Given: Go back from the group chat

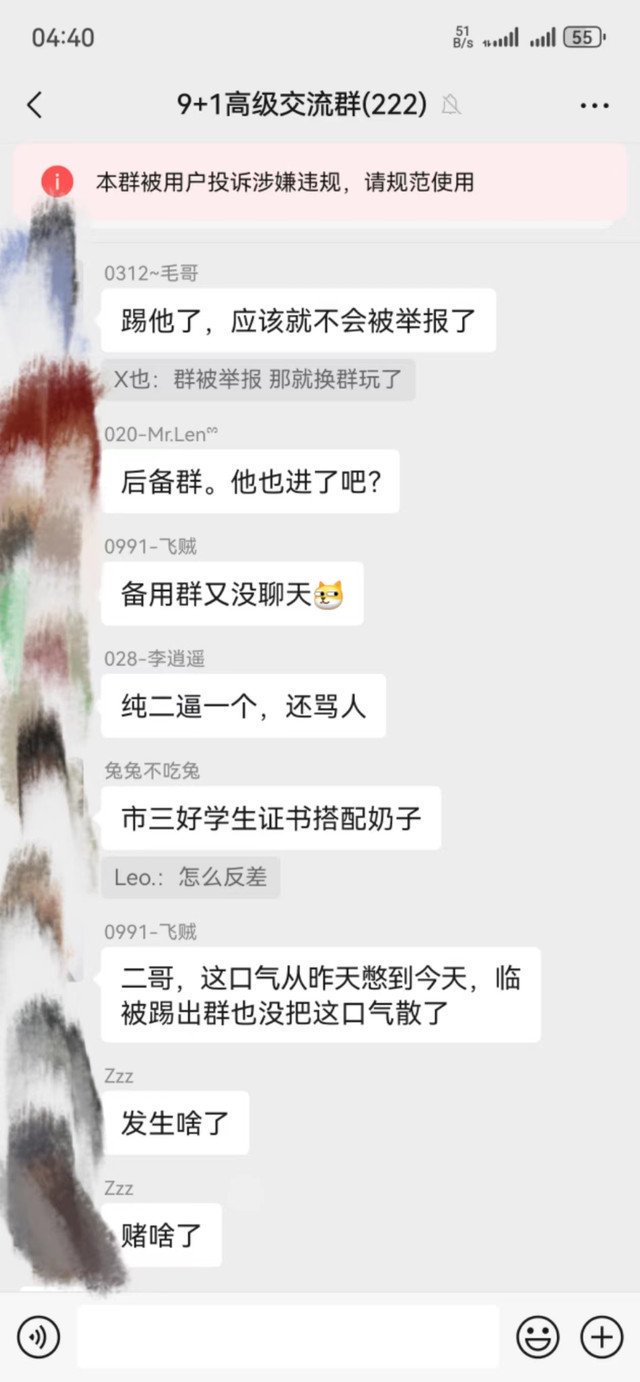Looking at the screenshot, I should (35, 104).
